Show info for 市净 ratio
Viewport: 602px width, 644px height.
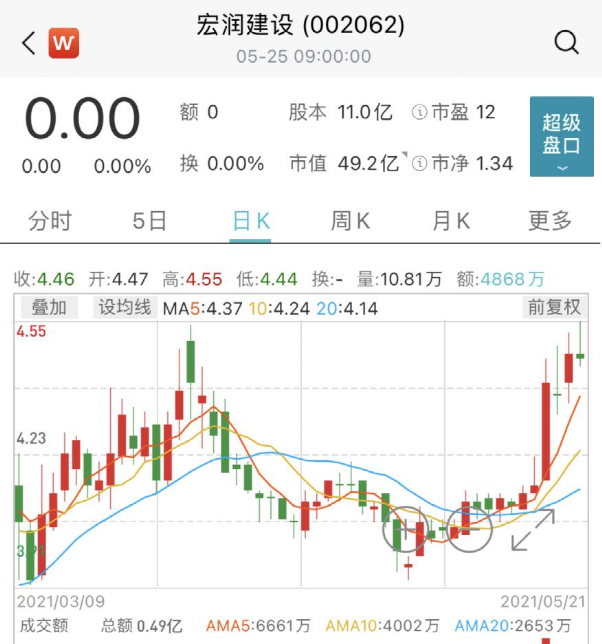tap(421, 163)
